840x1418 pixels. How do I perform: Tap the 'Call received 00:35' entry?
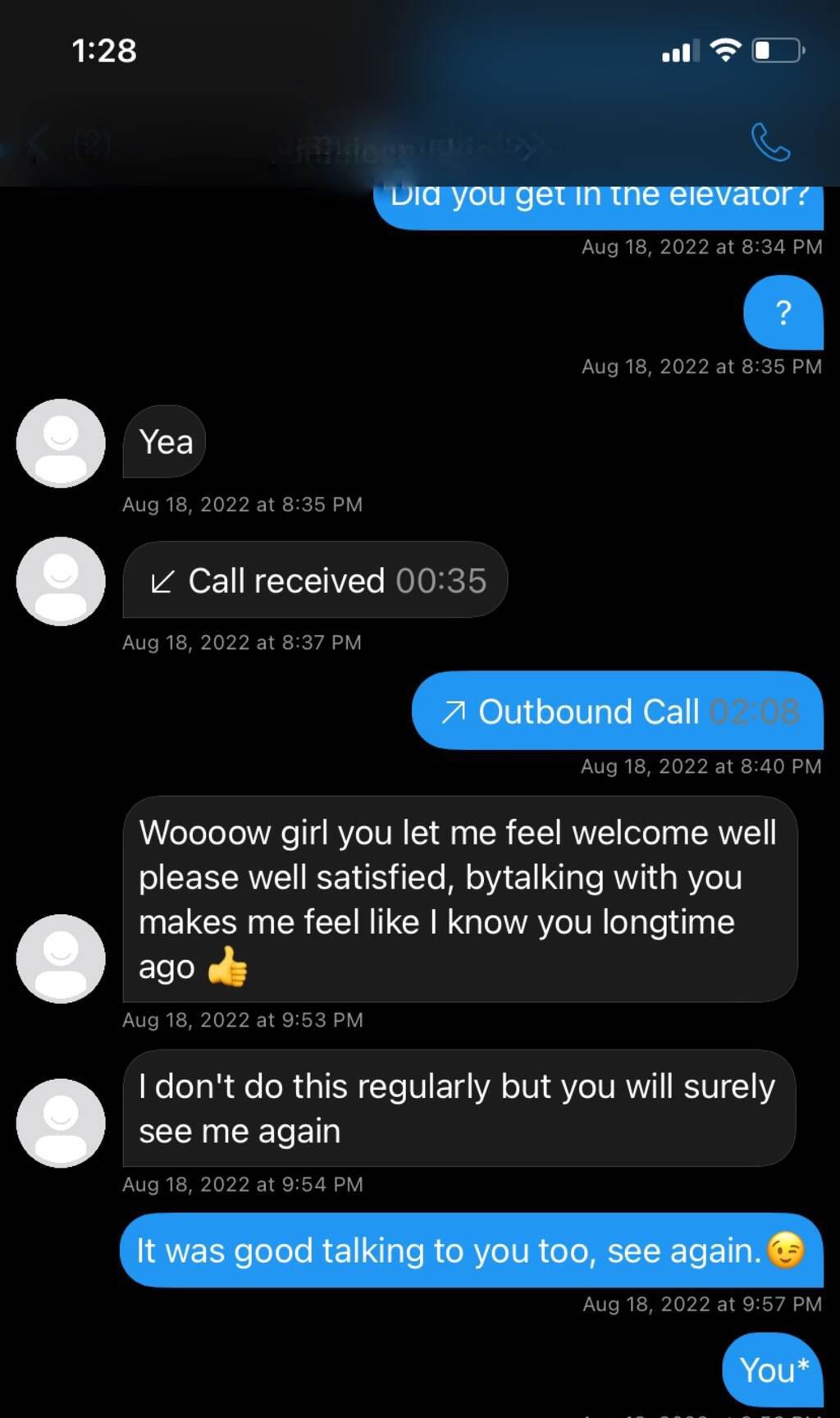point(316,580)
